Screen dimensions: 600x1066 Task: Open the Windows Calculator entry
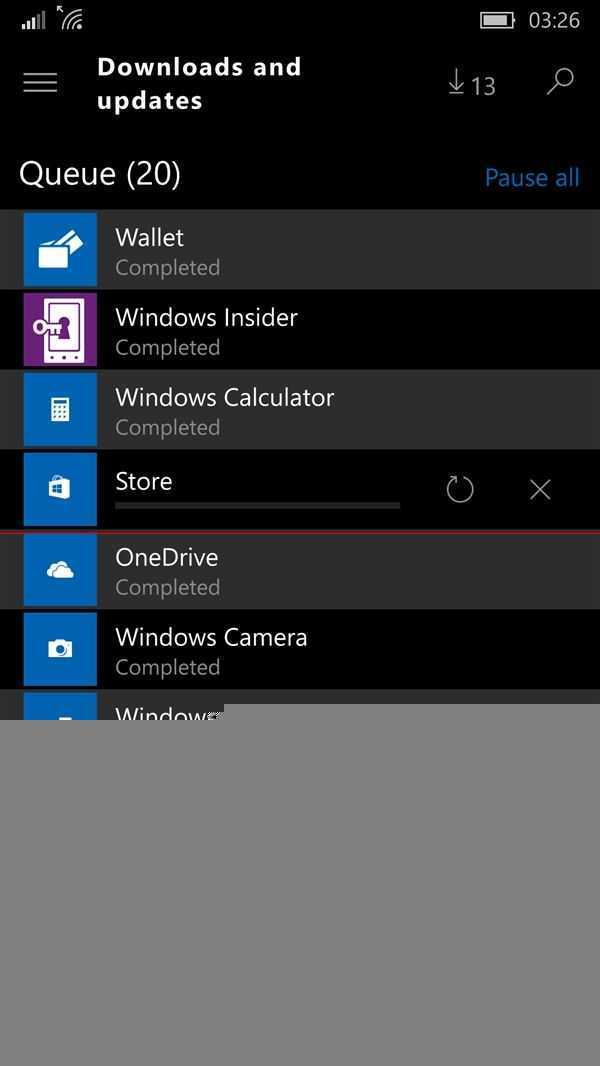[x=300, y=410]
